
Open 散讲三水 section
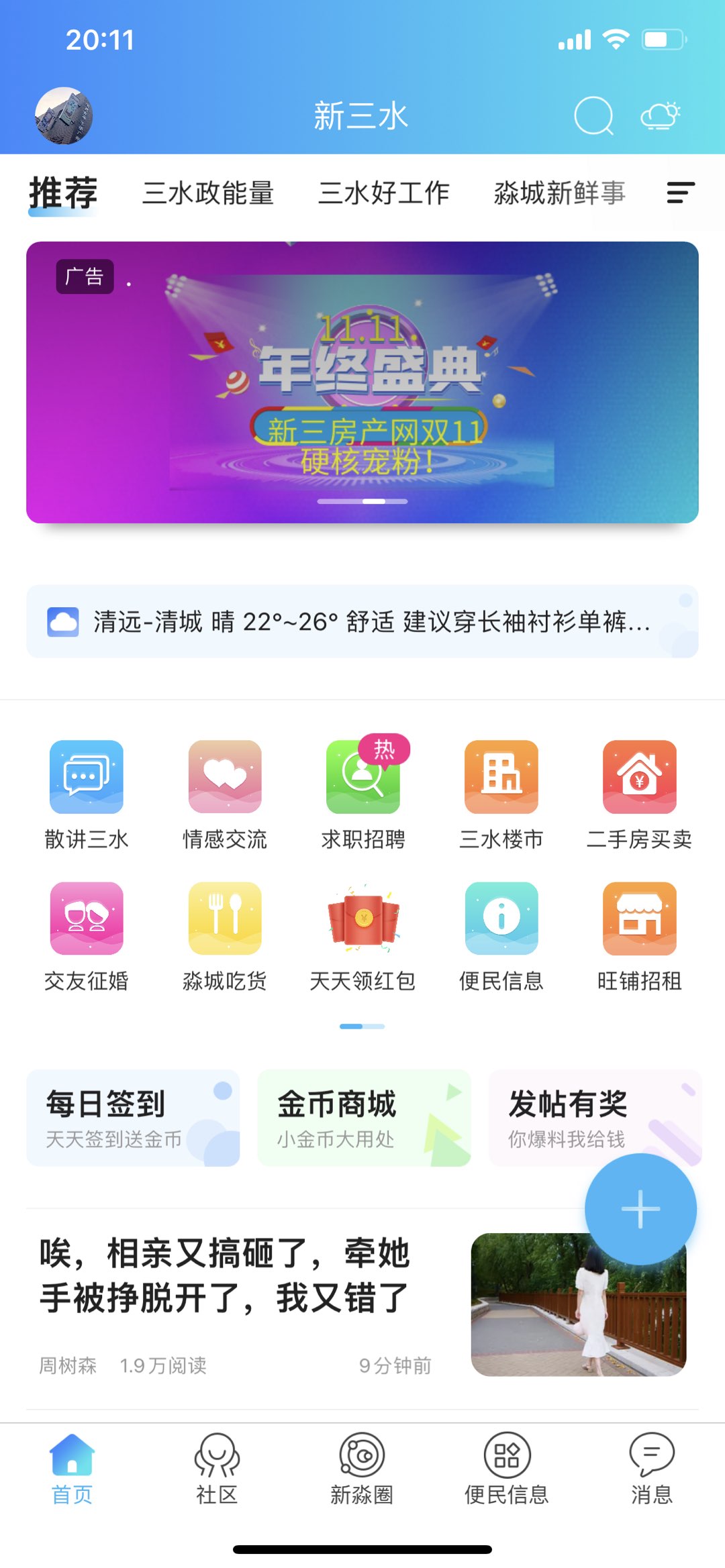(87, 794)
